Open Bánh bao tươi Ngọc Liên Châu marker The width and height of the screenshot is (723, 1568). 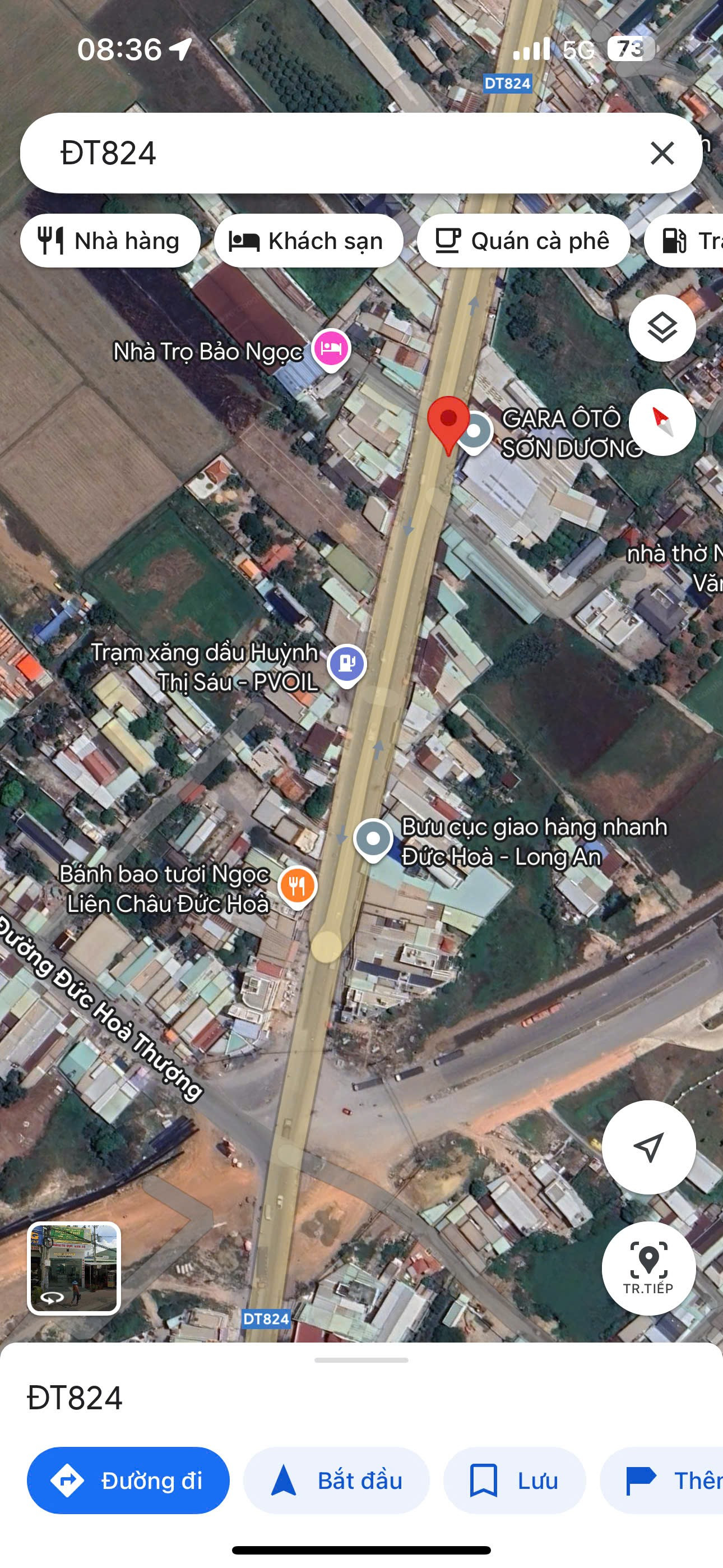pyautogui.click(x=297, y=886)
